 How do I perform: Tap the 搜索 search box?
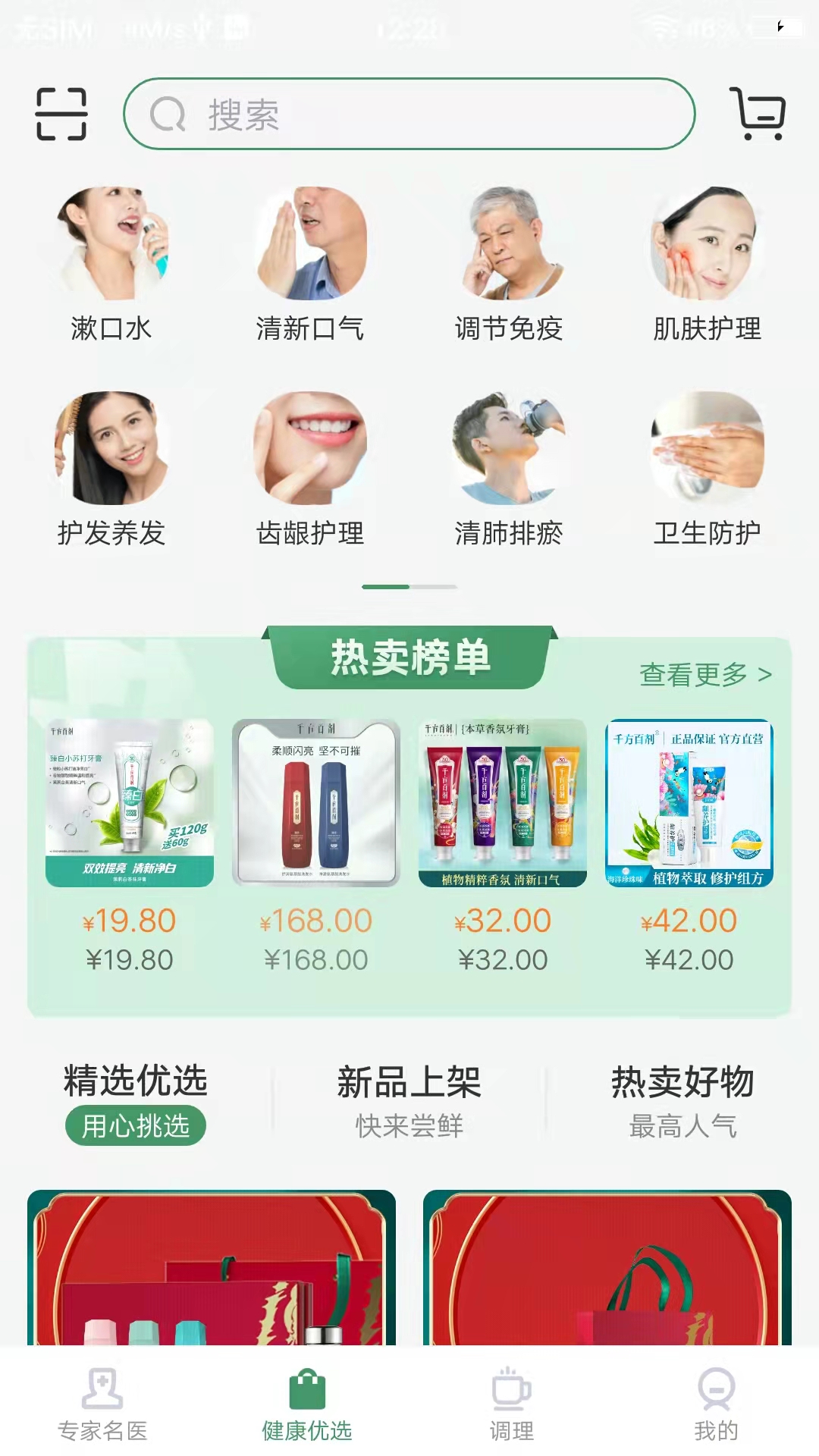point(409,114)
